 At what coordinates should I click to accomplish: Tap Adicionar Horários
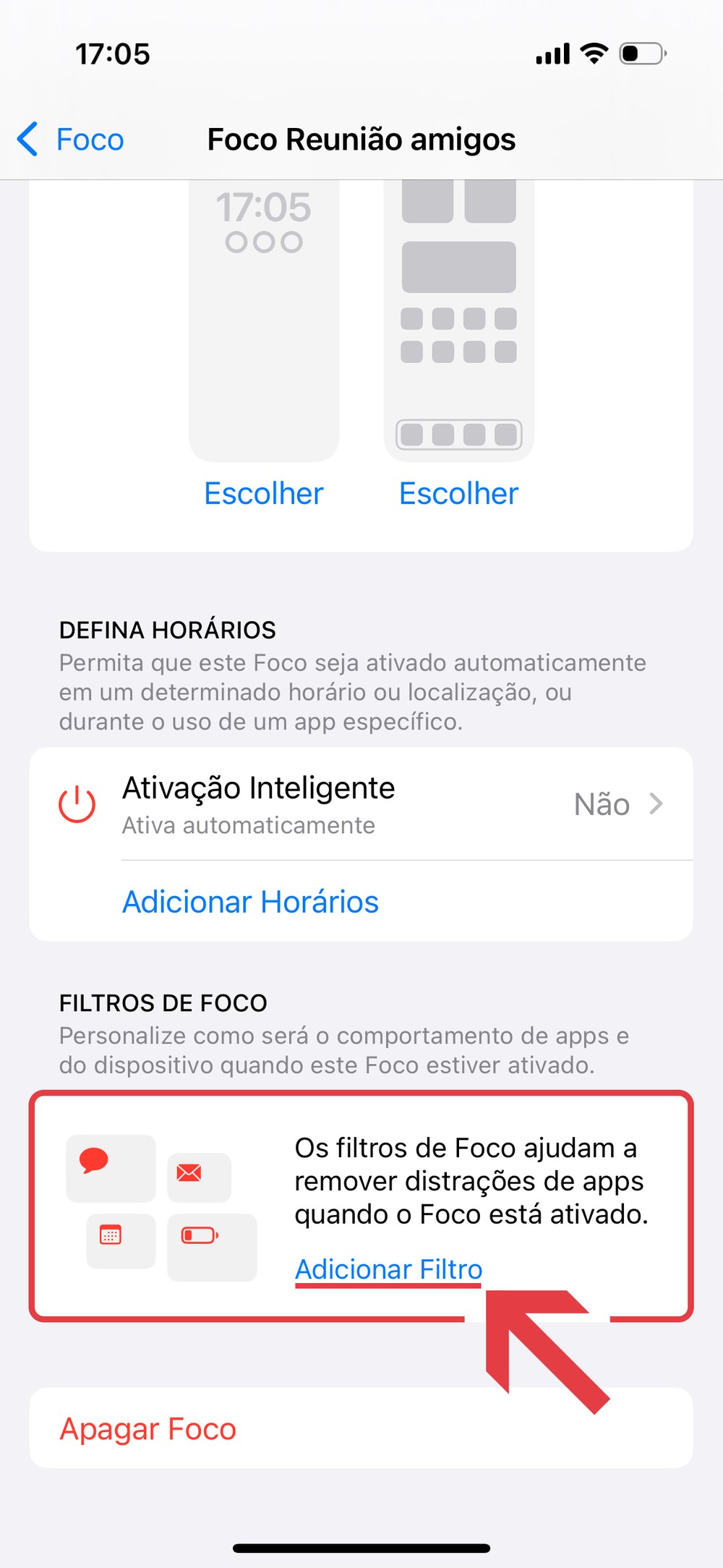(x=250, y=902)
